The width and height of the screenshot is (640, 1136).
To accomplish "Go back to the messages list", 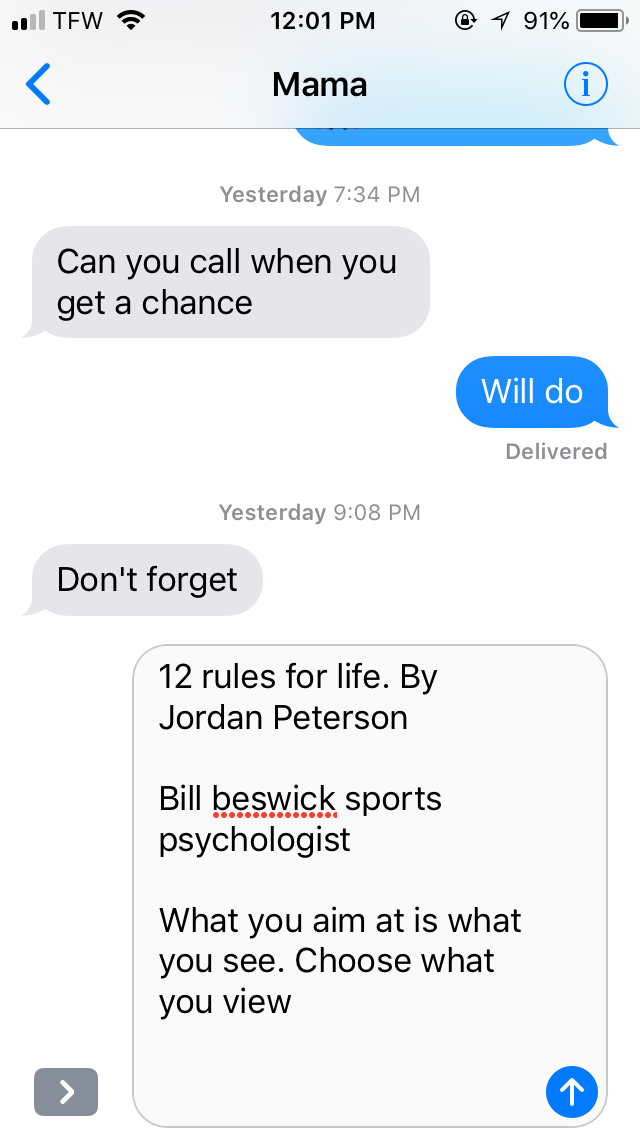I will [x=38, y=86].
